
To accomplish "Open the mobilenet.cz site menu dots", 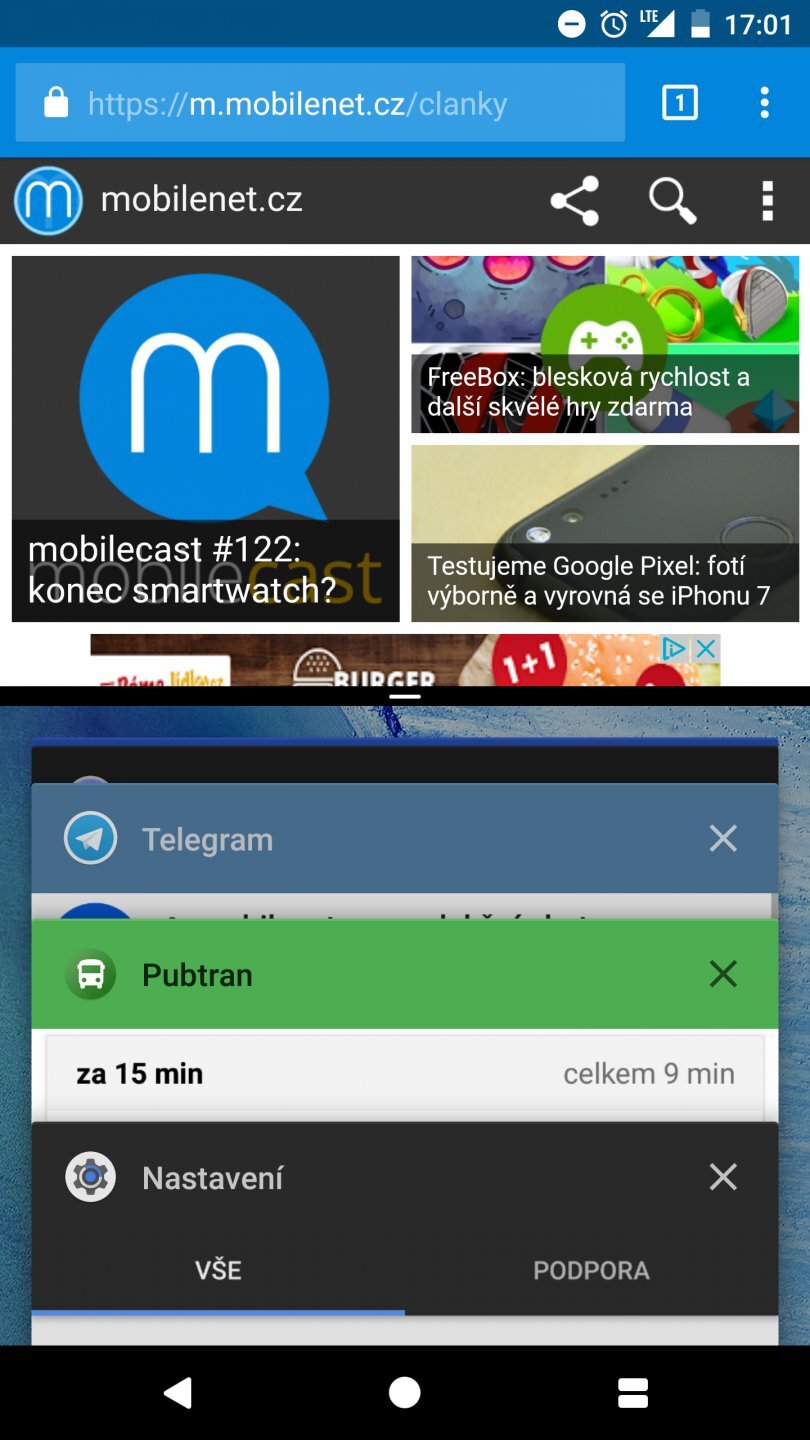I will (767, 200).
